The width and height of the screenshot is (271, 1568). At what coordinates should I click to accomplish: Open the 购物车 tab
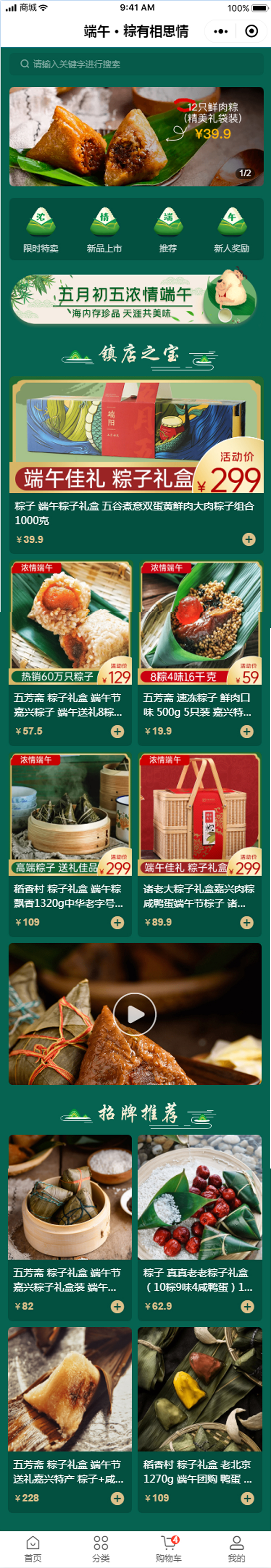pos(169,1549)
